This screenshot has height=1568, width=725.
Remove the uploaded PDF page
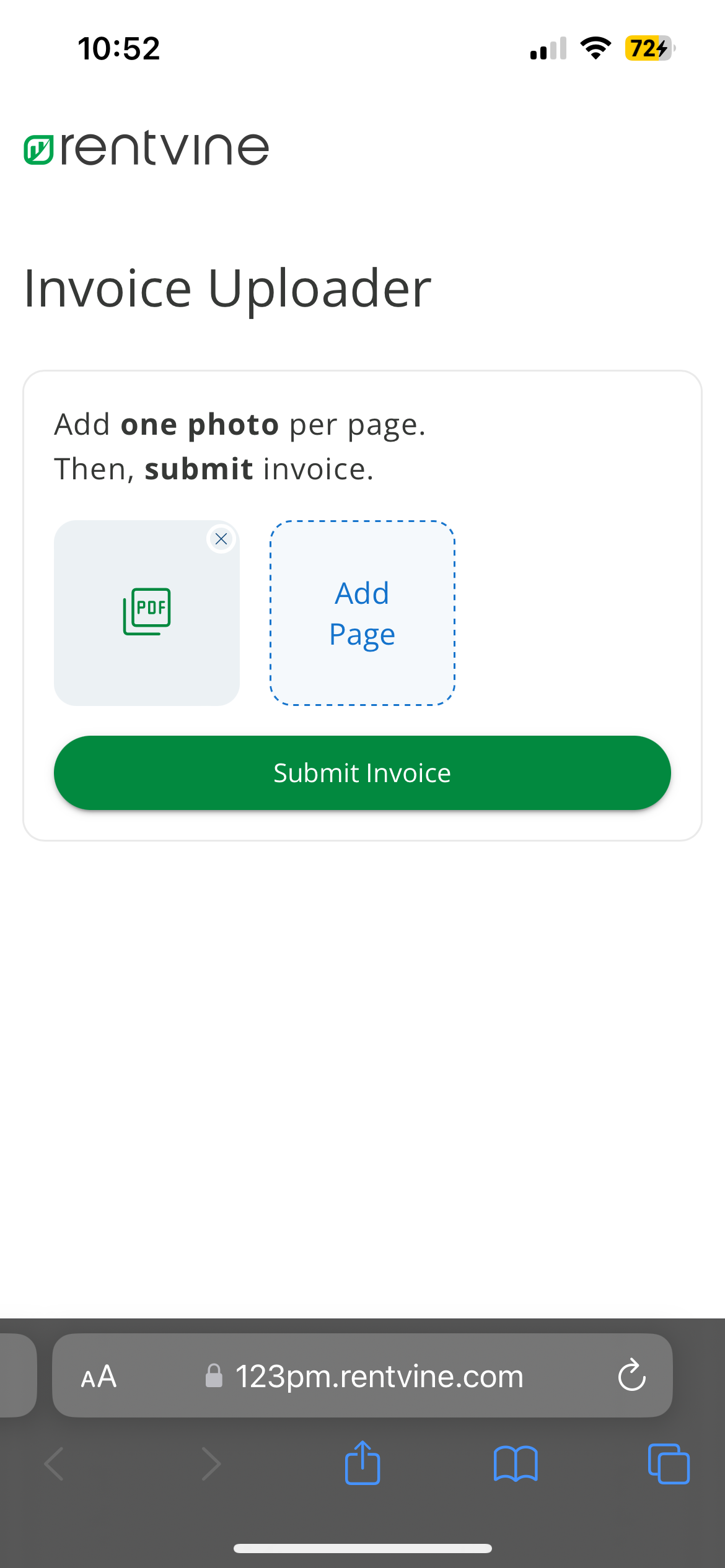221,539
